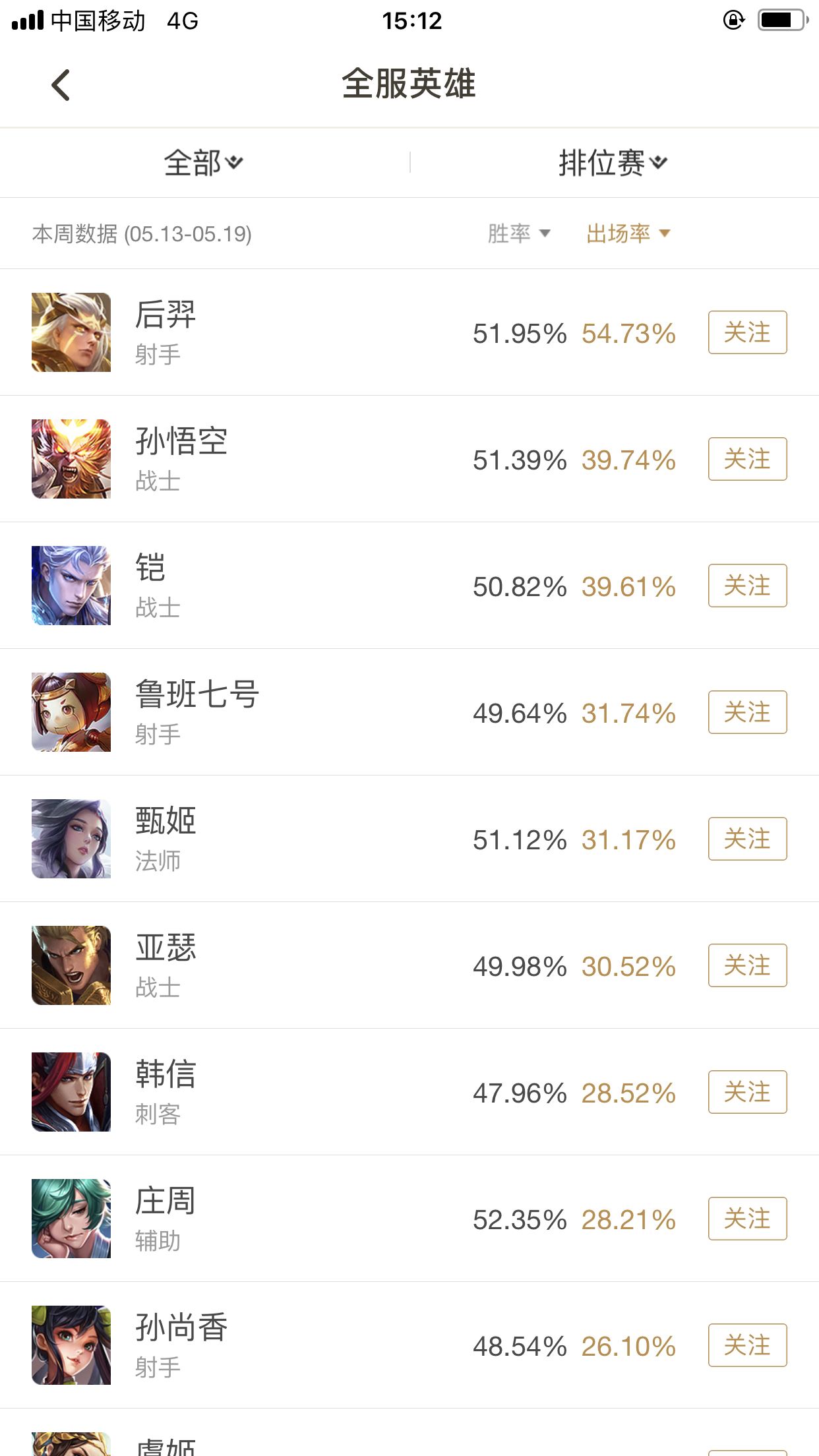The width and height of the screenshot is (819, 1456).
Task: Tap 关注 for 鲁班七号
Action: point(747,712)
